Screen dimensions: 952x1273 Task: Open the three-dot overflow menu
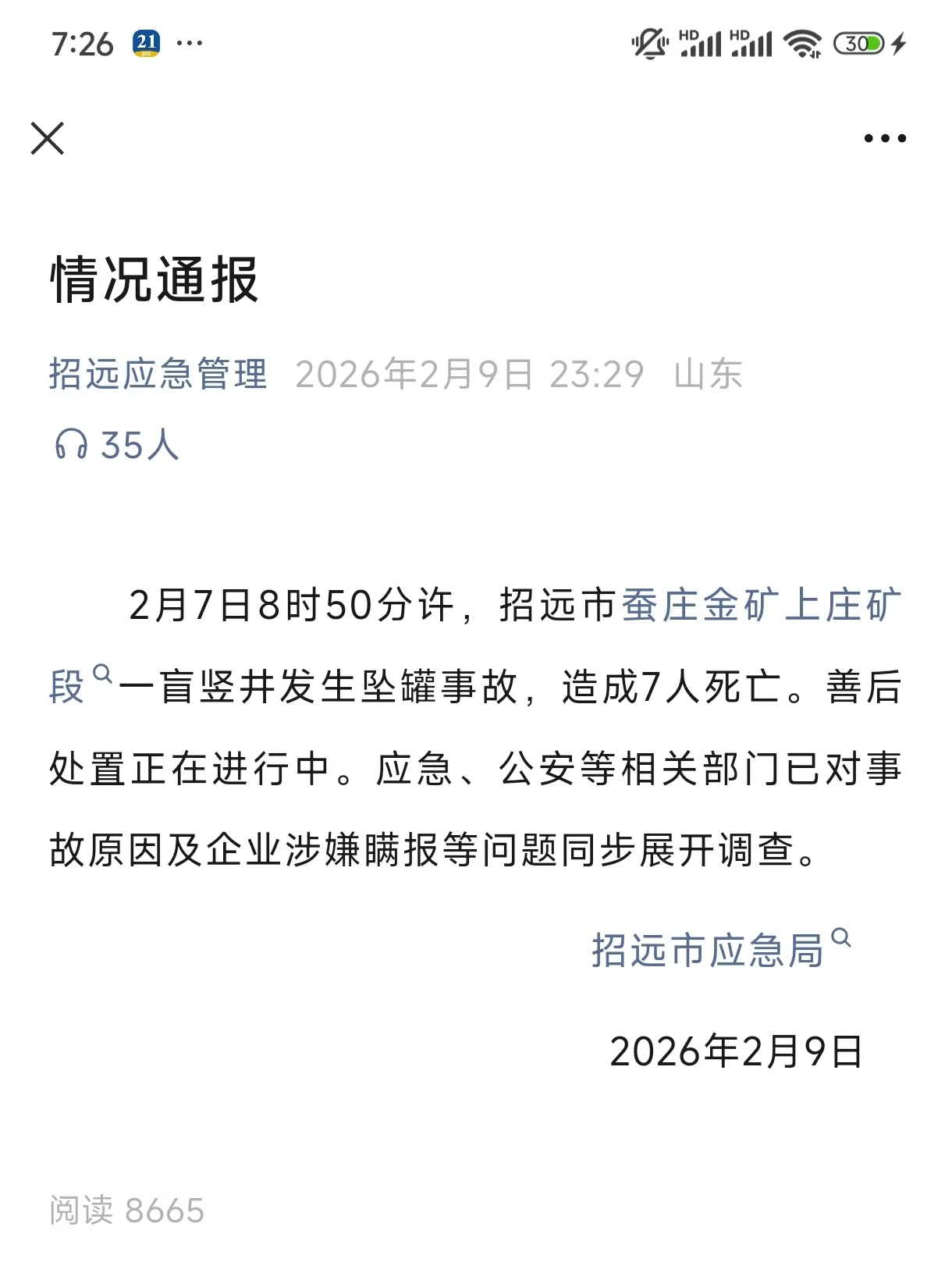coord(885,139)
